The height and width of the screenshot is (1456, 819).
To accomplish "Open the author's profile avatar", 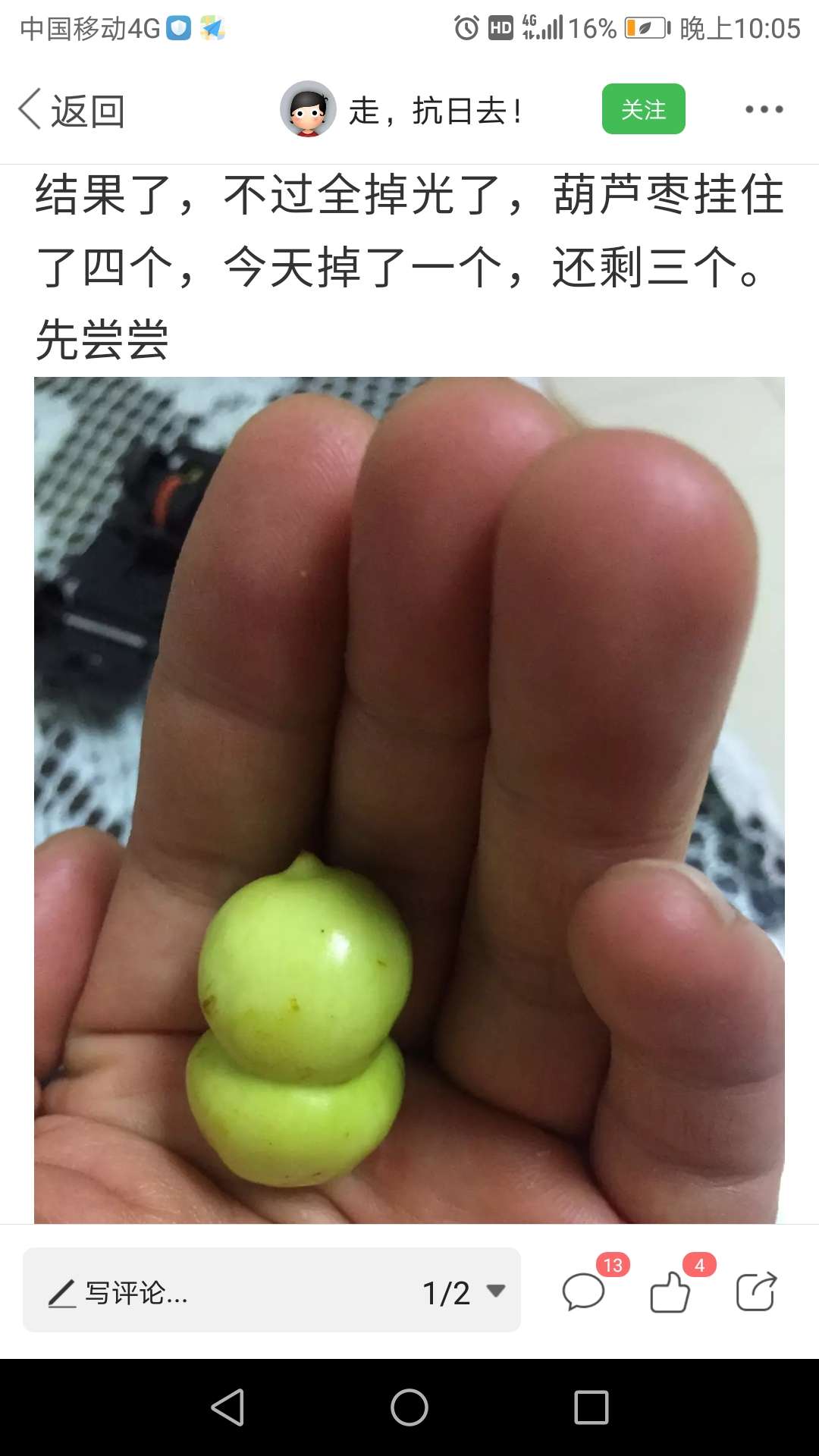I will click(308, 109).
